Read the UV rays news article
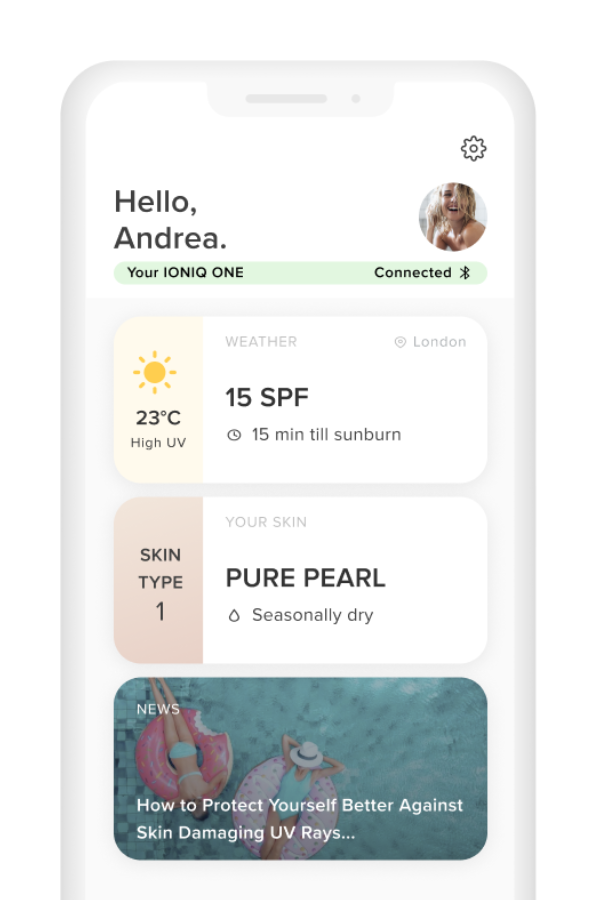600x900 pixels. [300, 769]
